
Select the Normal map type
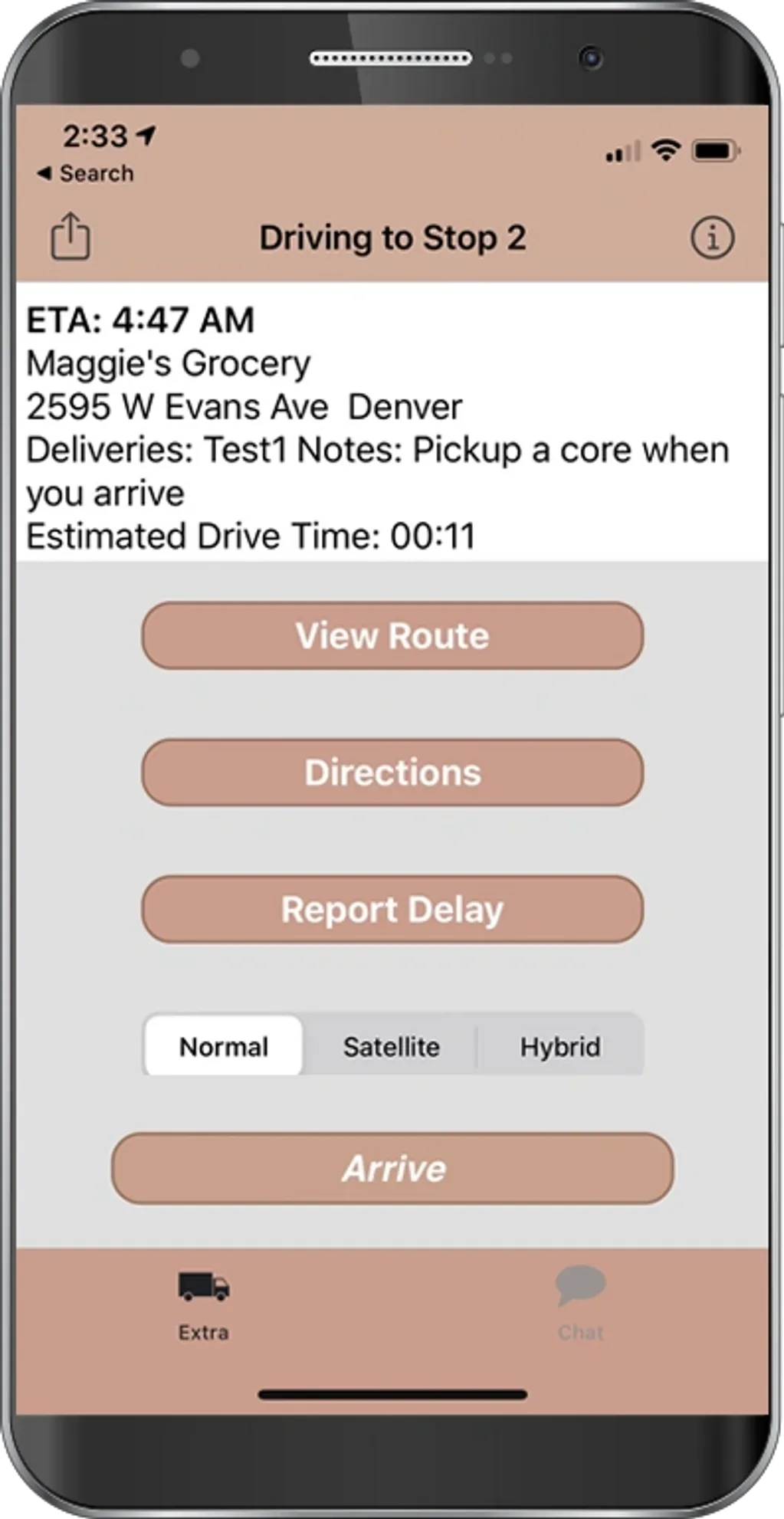(x=224, y=1046)
